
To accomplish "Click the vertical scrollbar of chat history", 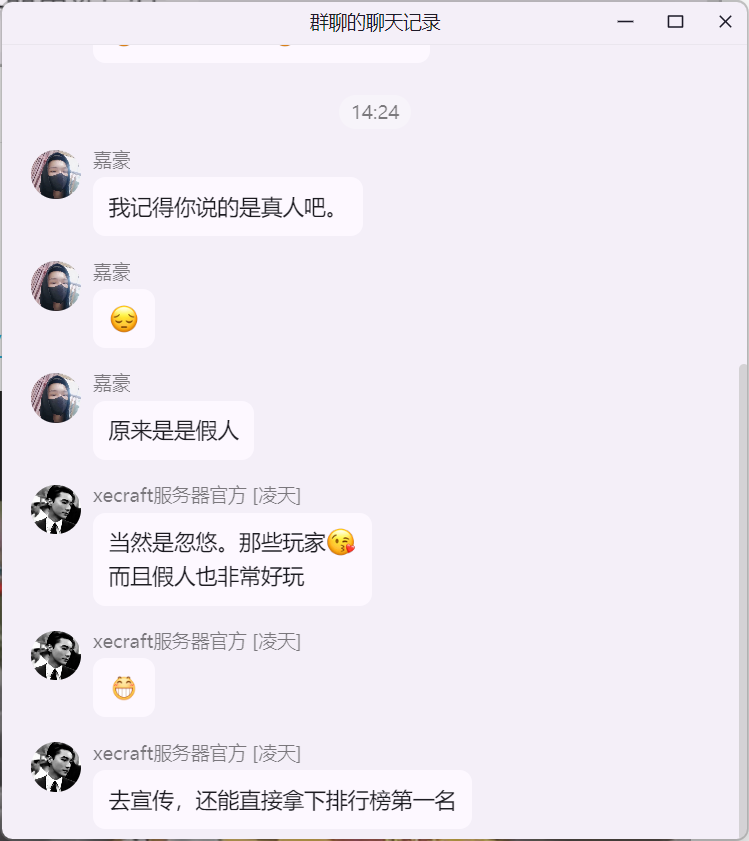I will pos(742,600).
